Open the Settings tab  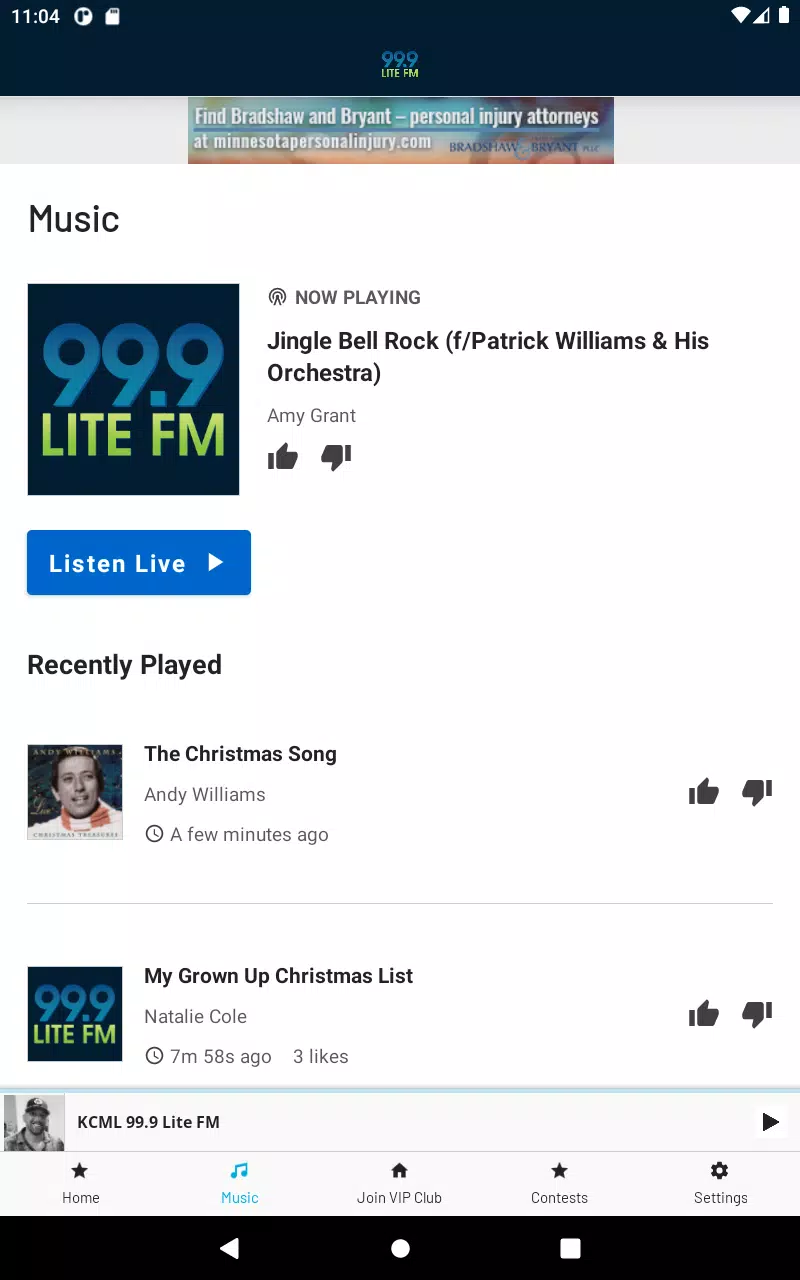(720, 1183)
